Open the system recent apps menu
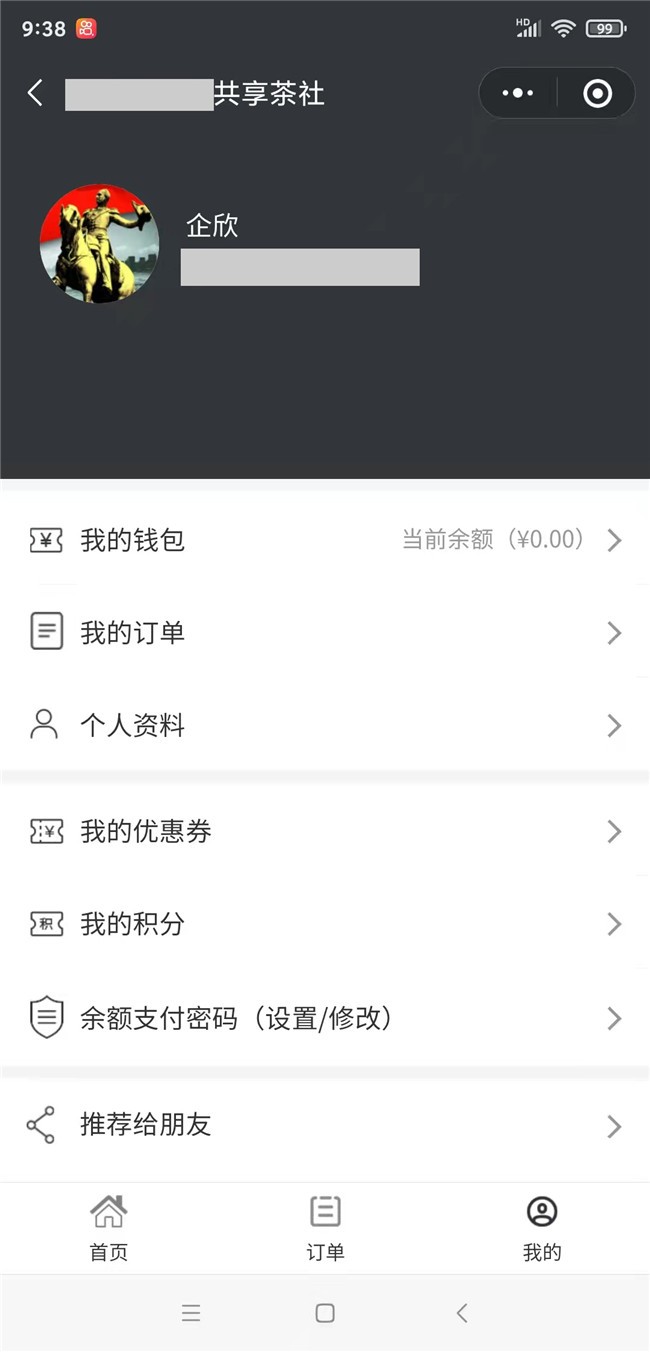 point(191,1313)
